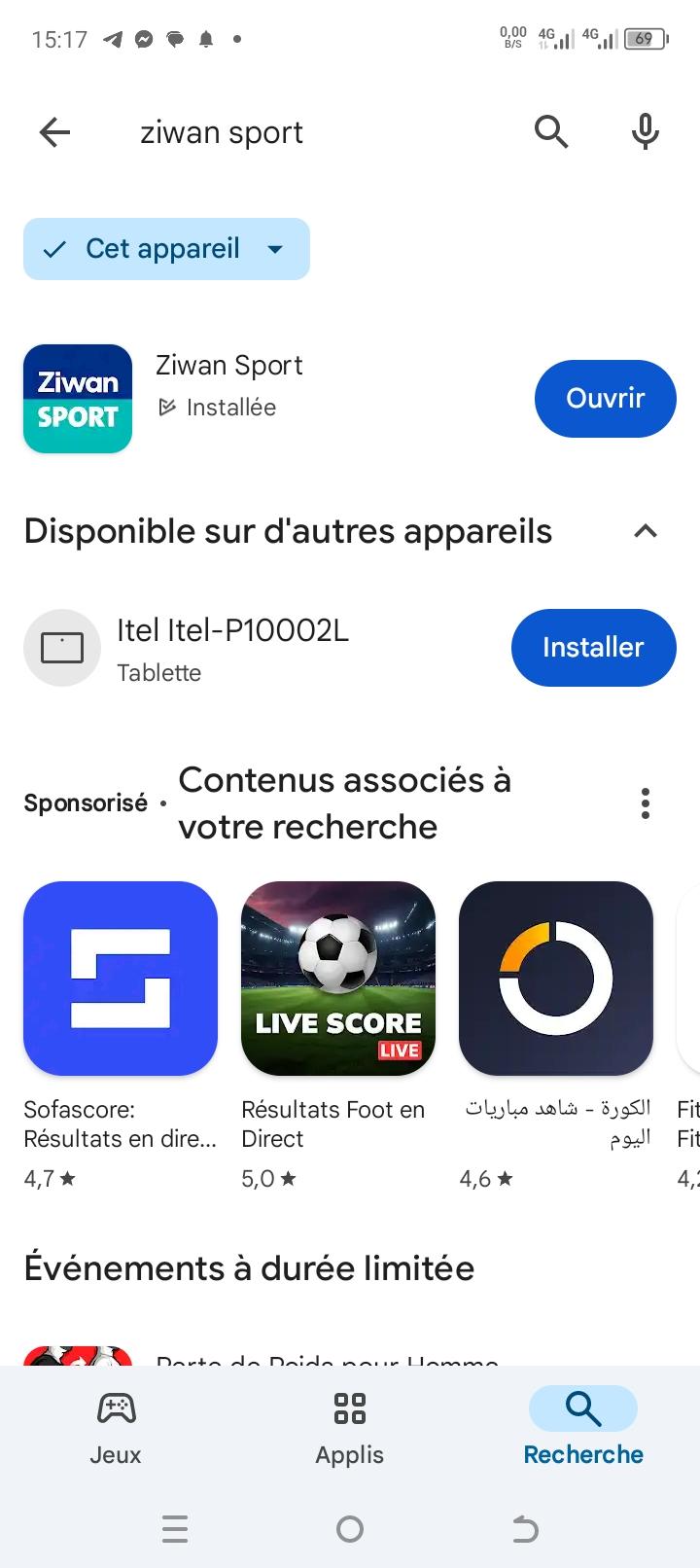Install on the Itel-P10002L tablet
Screen dimensions: 700x1568
pyautogui.click(x=593, y=648)
